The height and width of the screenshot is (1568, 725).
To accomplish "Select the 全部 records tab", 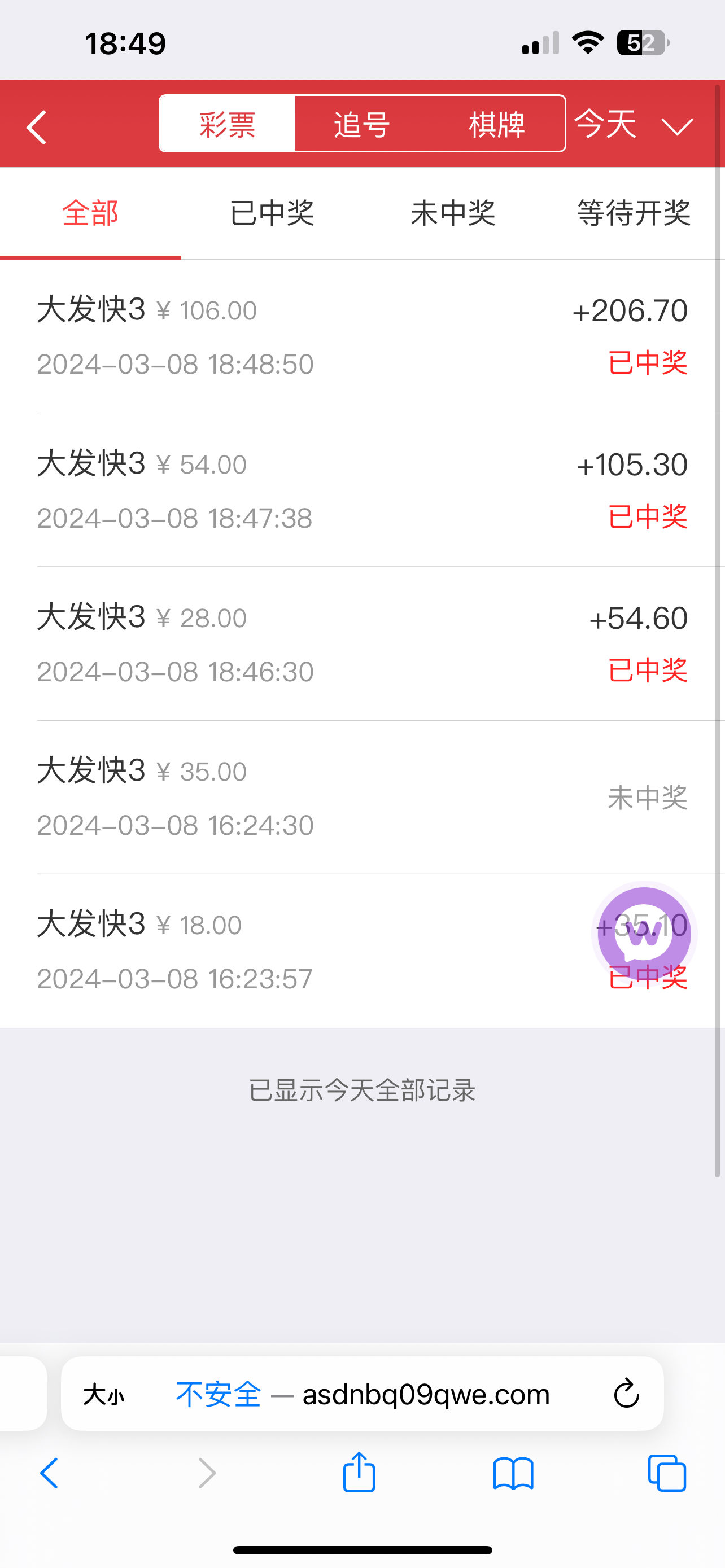I will 90,213.
